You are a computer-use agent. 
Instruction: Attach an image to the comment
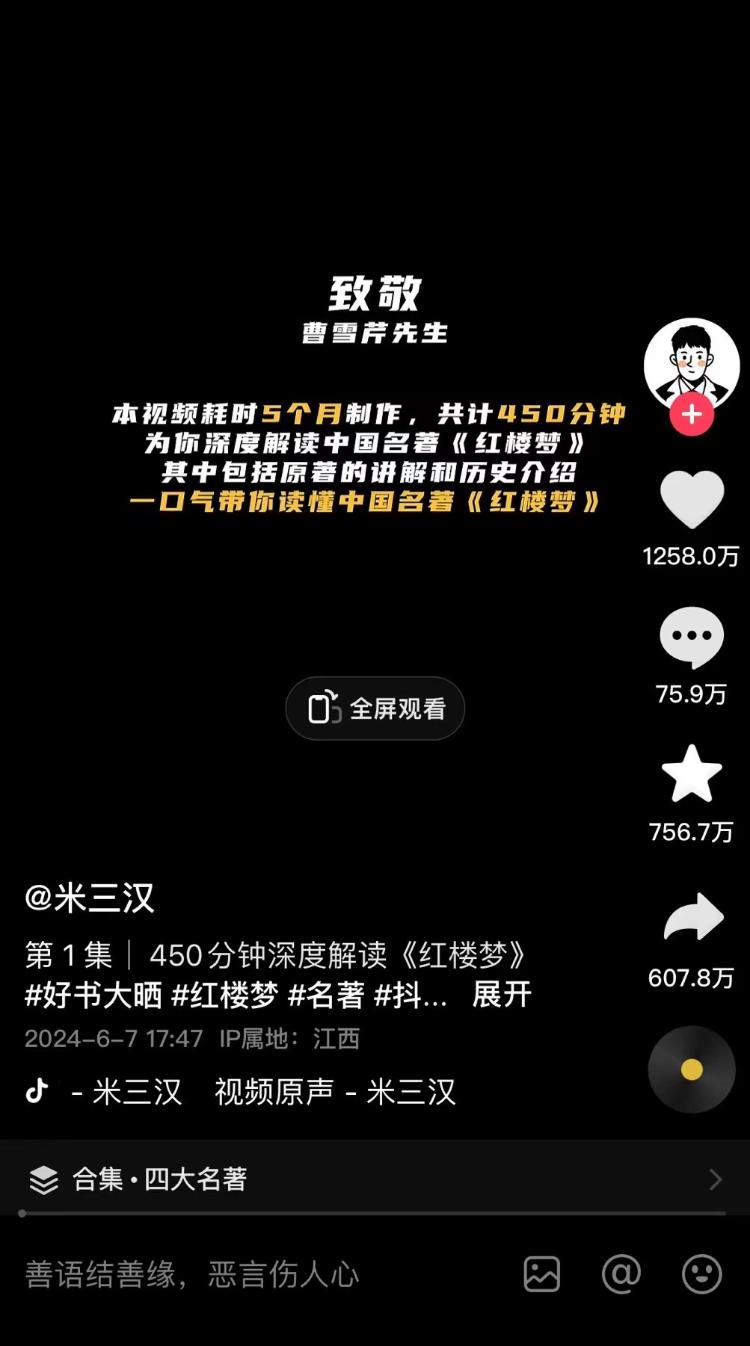(542, 1274)
